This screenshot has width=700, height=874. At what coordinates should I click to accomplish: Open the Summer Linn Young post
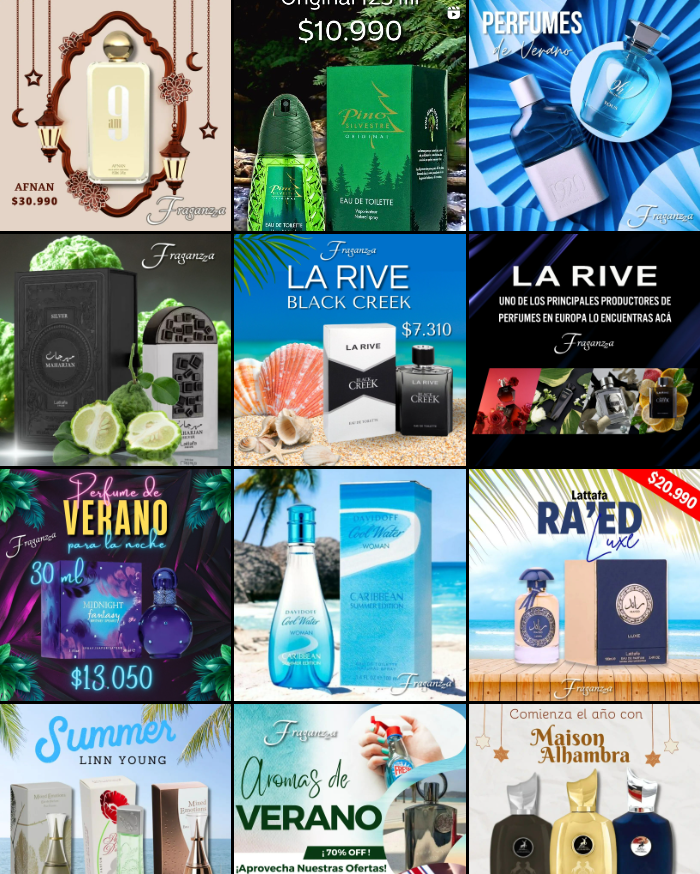click(x=115, y=790)
